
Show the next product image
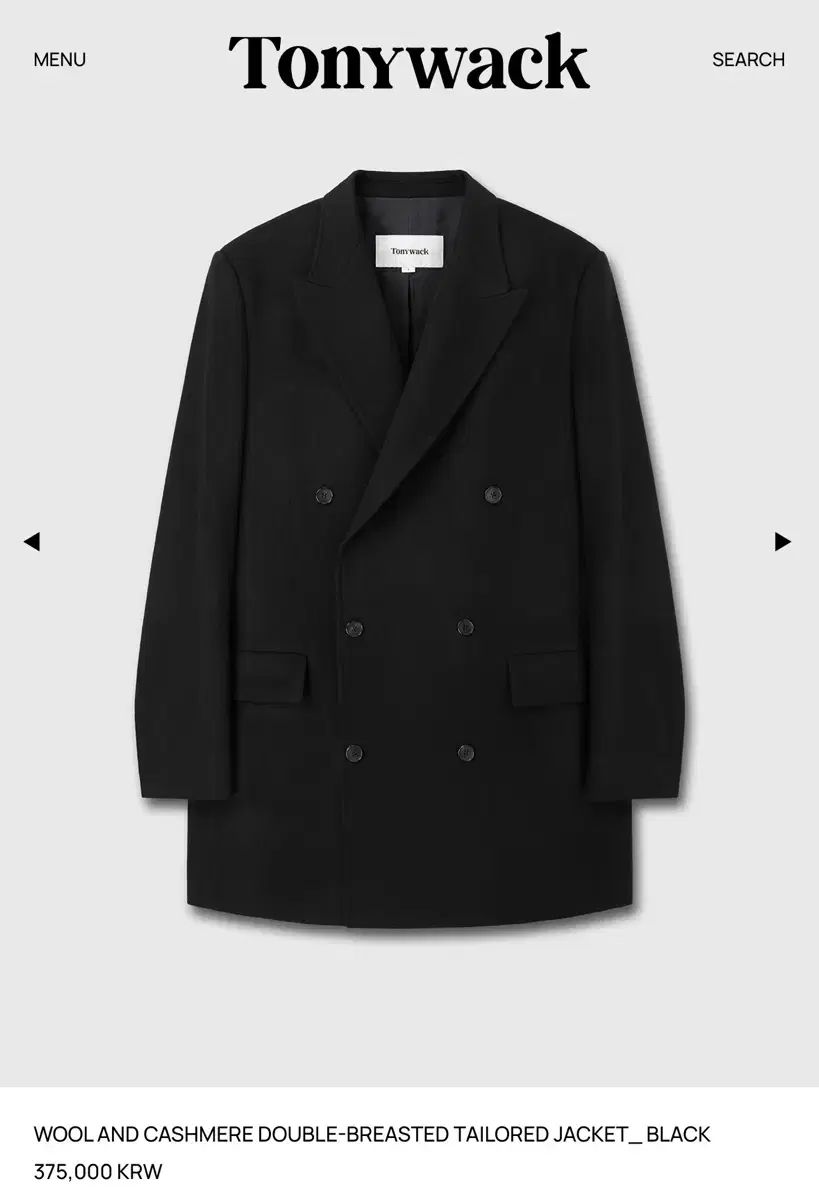coord(782,542)
